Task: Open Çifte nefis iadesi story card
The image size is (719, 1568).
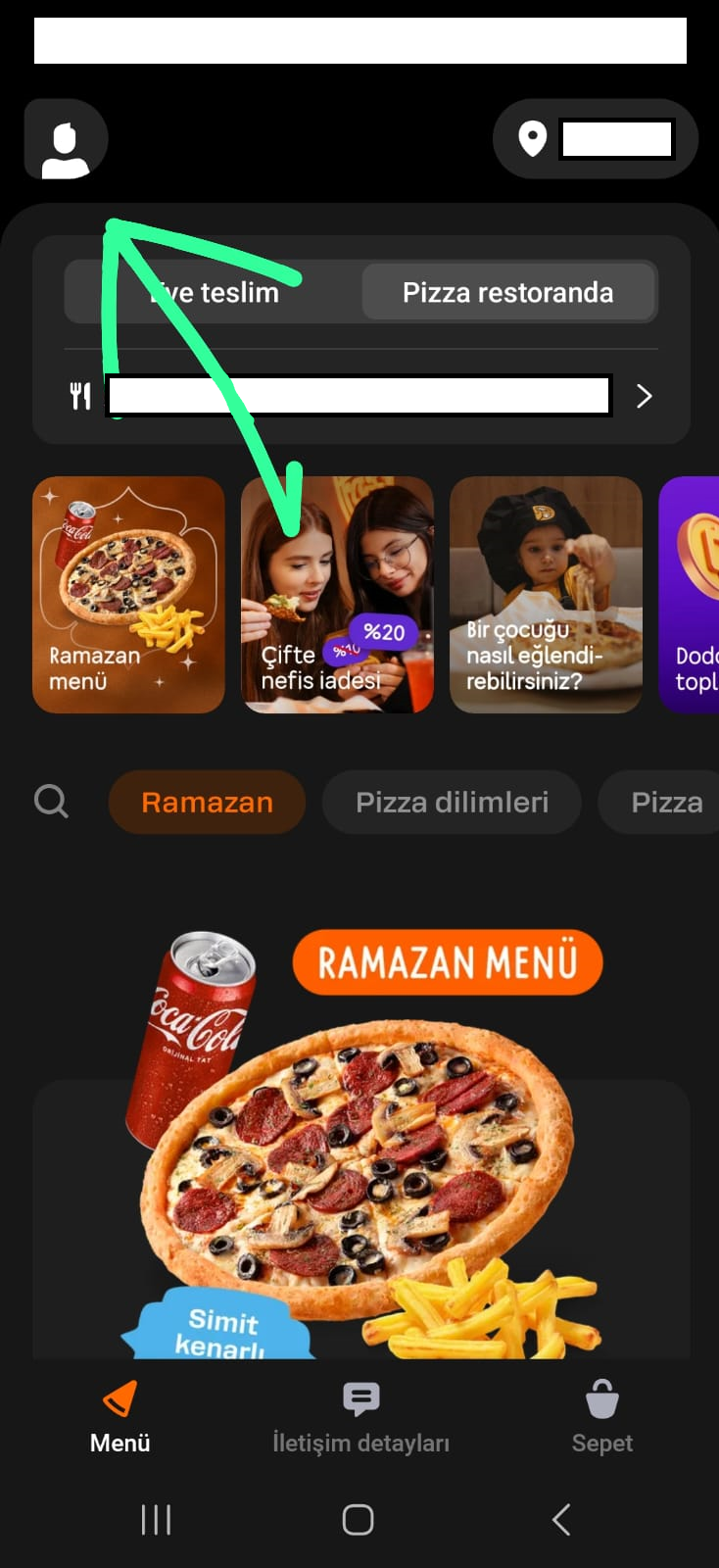Action: pos(337,595)
